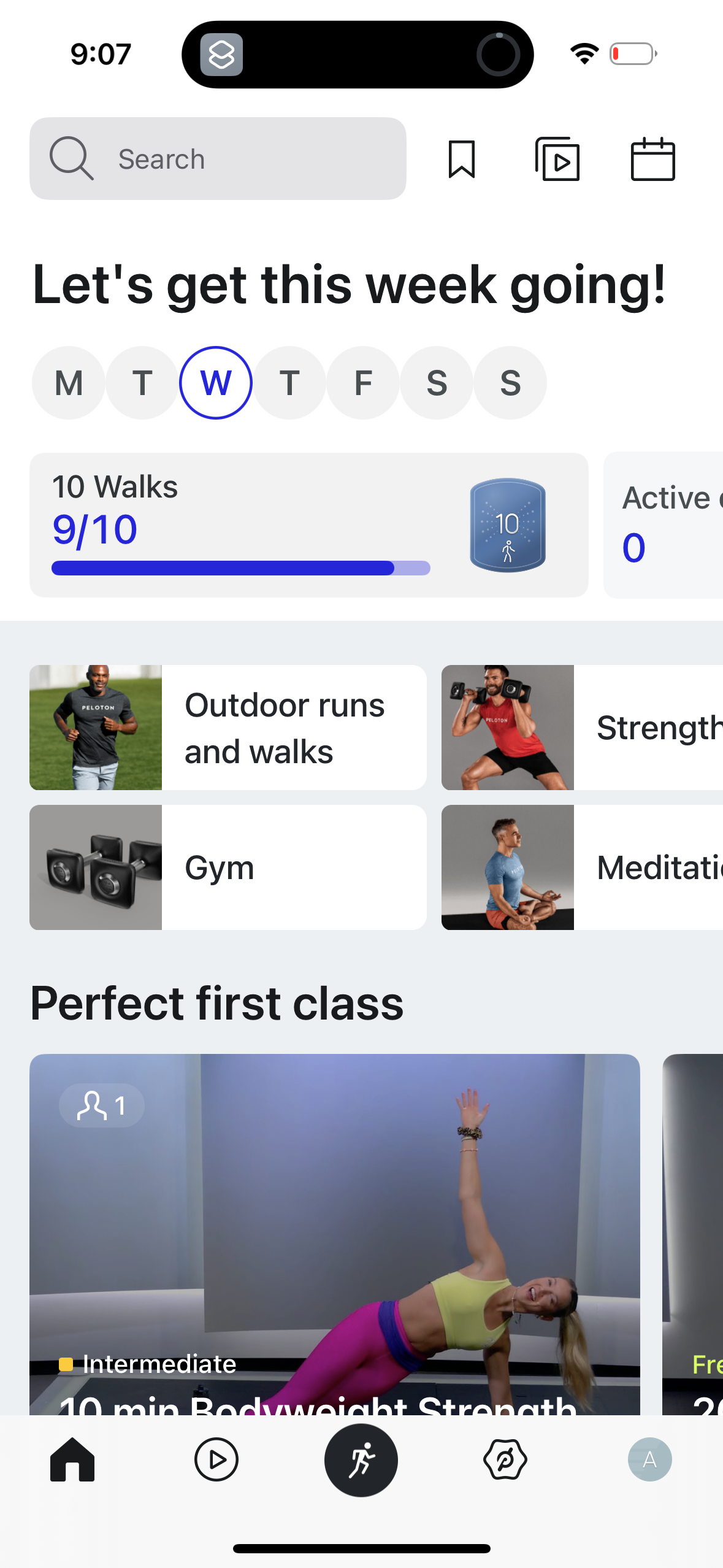Open the bookmarks icon in the top bar
Viewport: 723px width, 1568px height.
tap(462, 159)
